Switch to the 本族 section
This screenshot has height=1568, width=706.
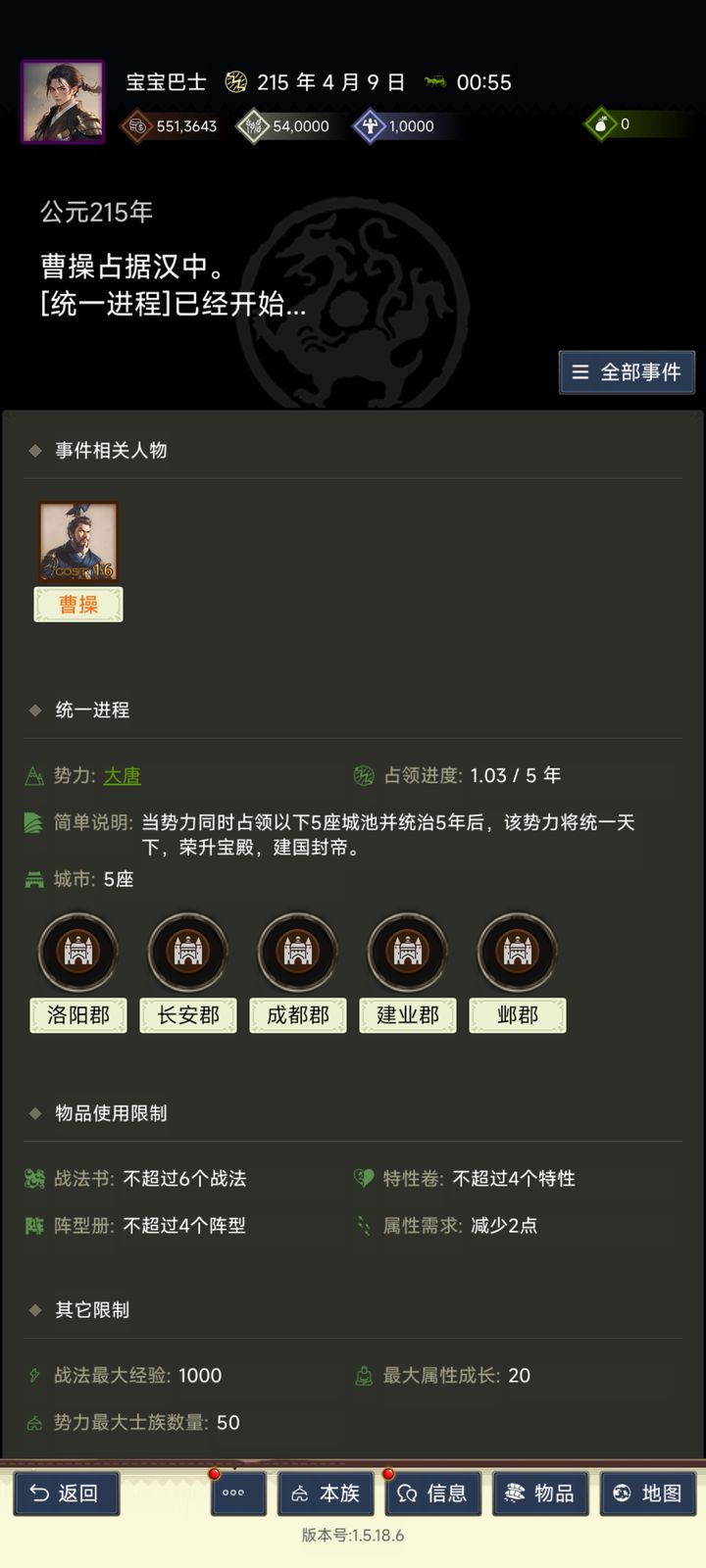(x=328, y=1494)
